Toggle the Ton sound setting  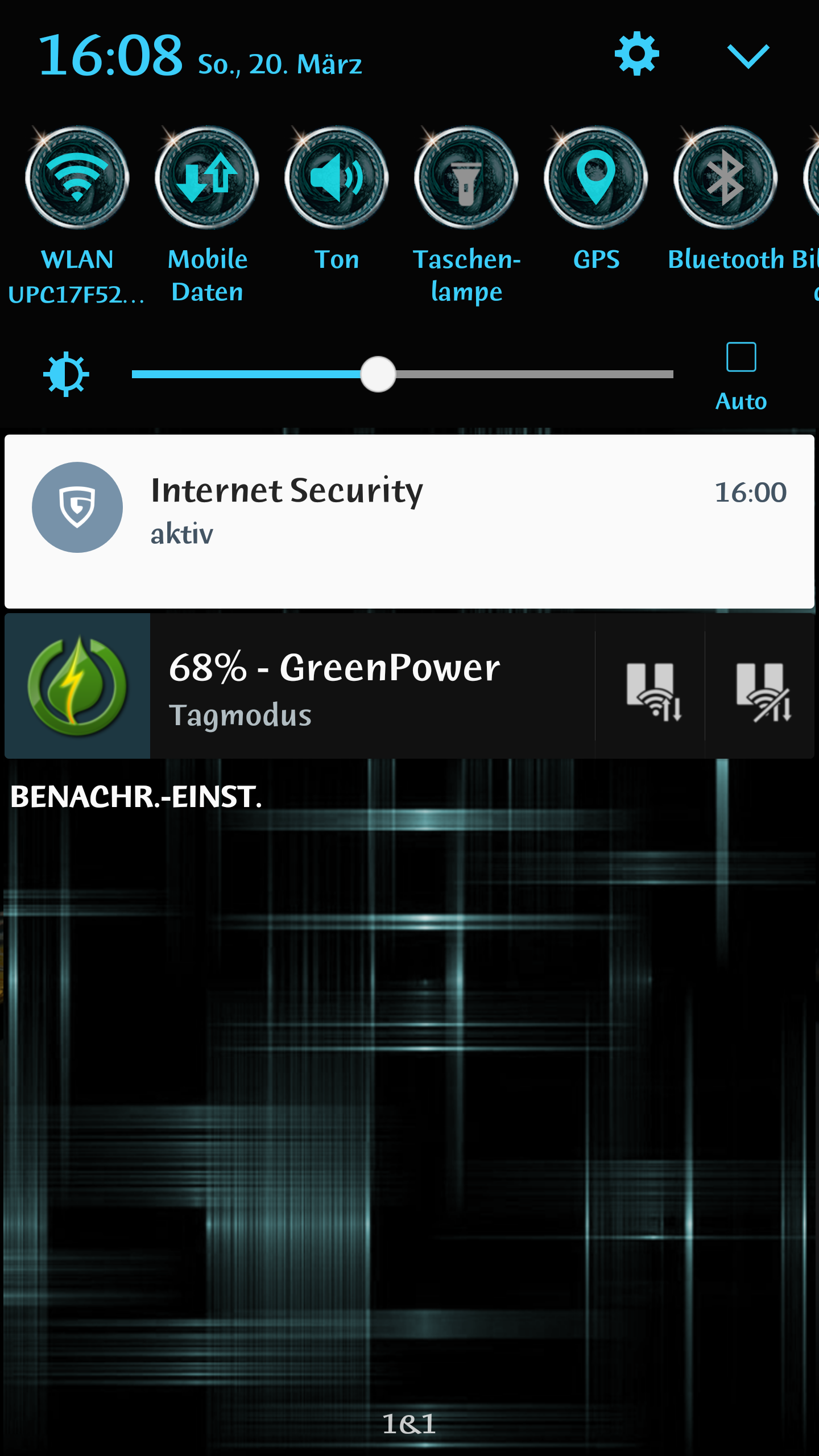tap(337, 177)
